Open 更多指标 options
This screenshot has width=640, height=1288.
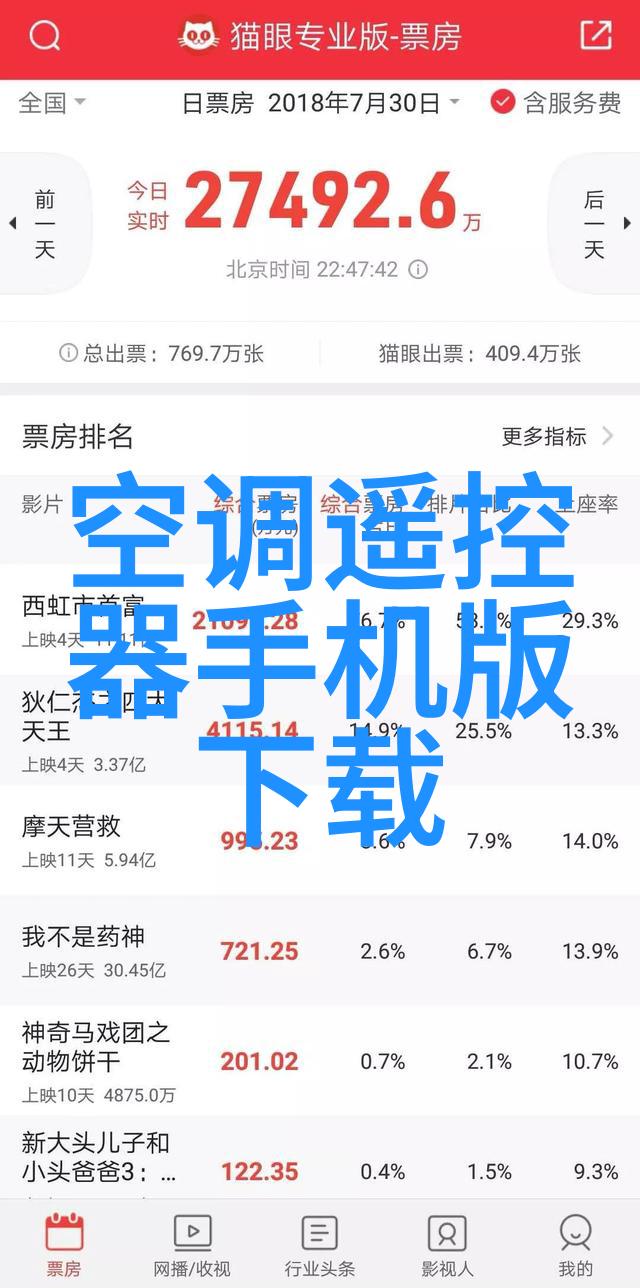[558, 436]
